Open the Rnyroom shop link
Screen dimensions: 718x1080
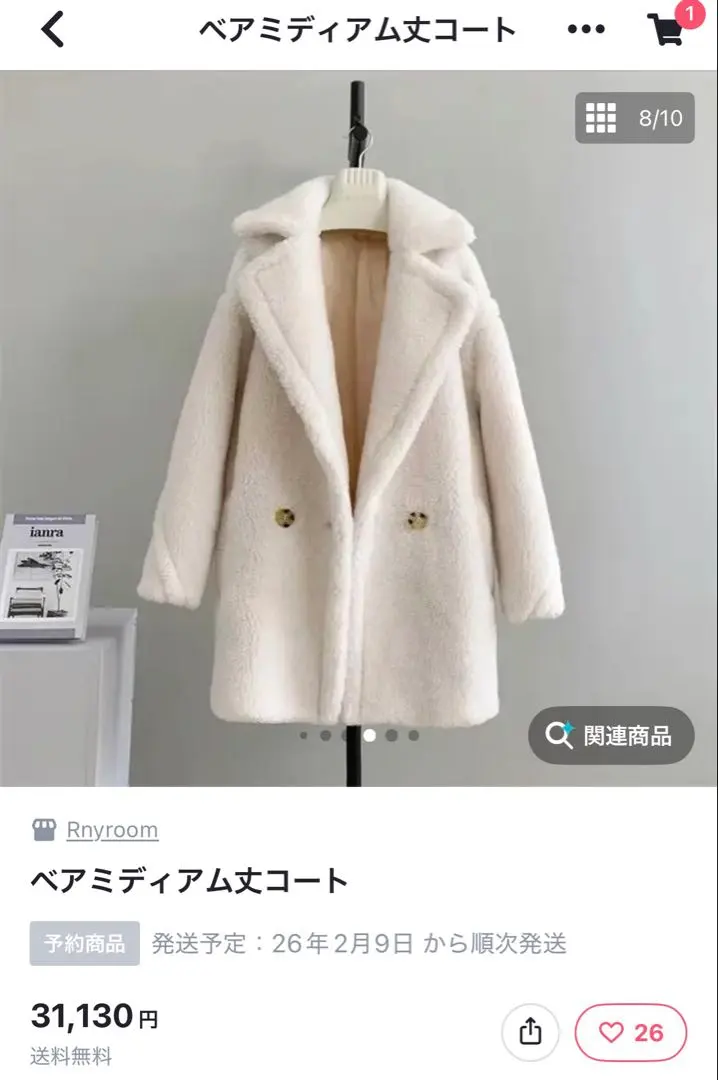[111, 830]
